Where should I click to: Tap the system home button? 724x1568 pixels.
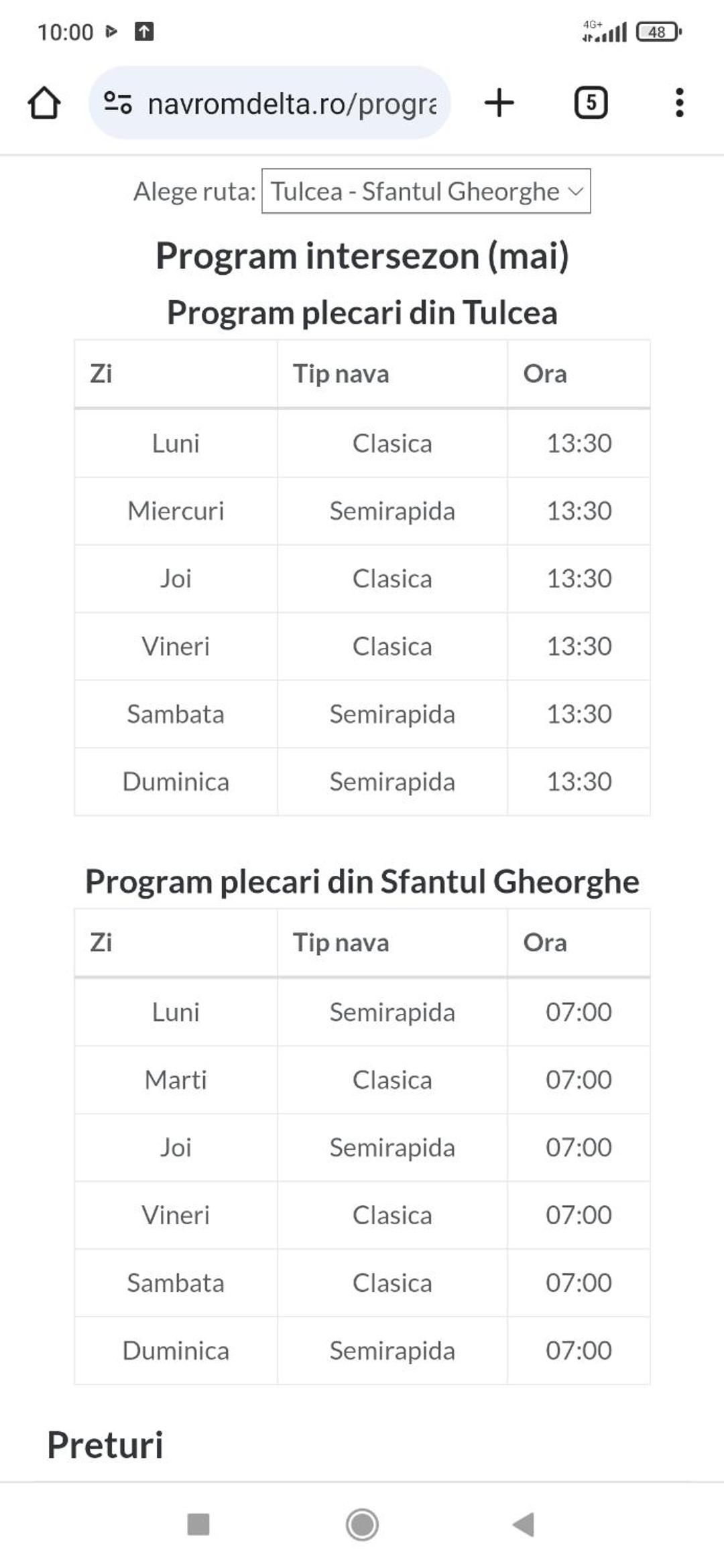pyautogui.click(x=362, y=1524)
